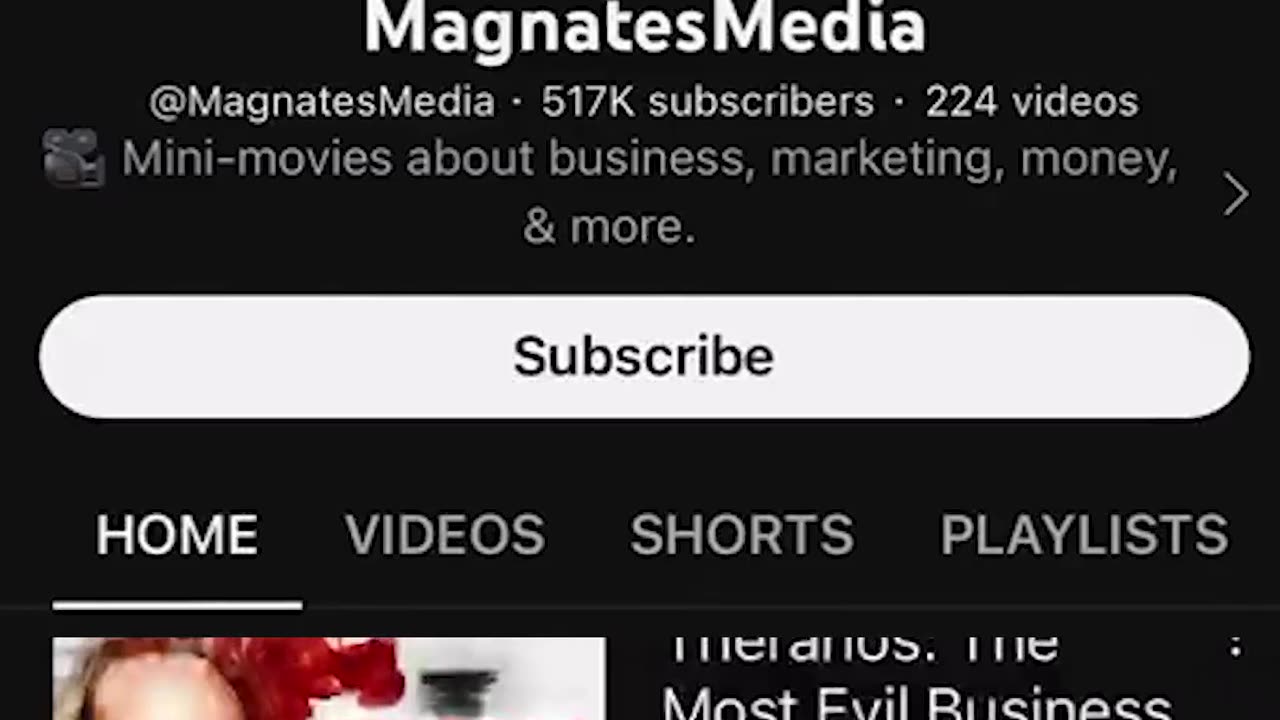Open the Theranos video thumbnail

328,680
